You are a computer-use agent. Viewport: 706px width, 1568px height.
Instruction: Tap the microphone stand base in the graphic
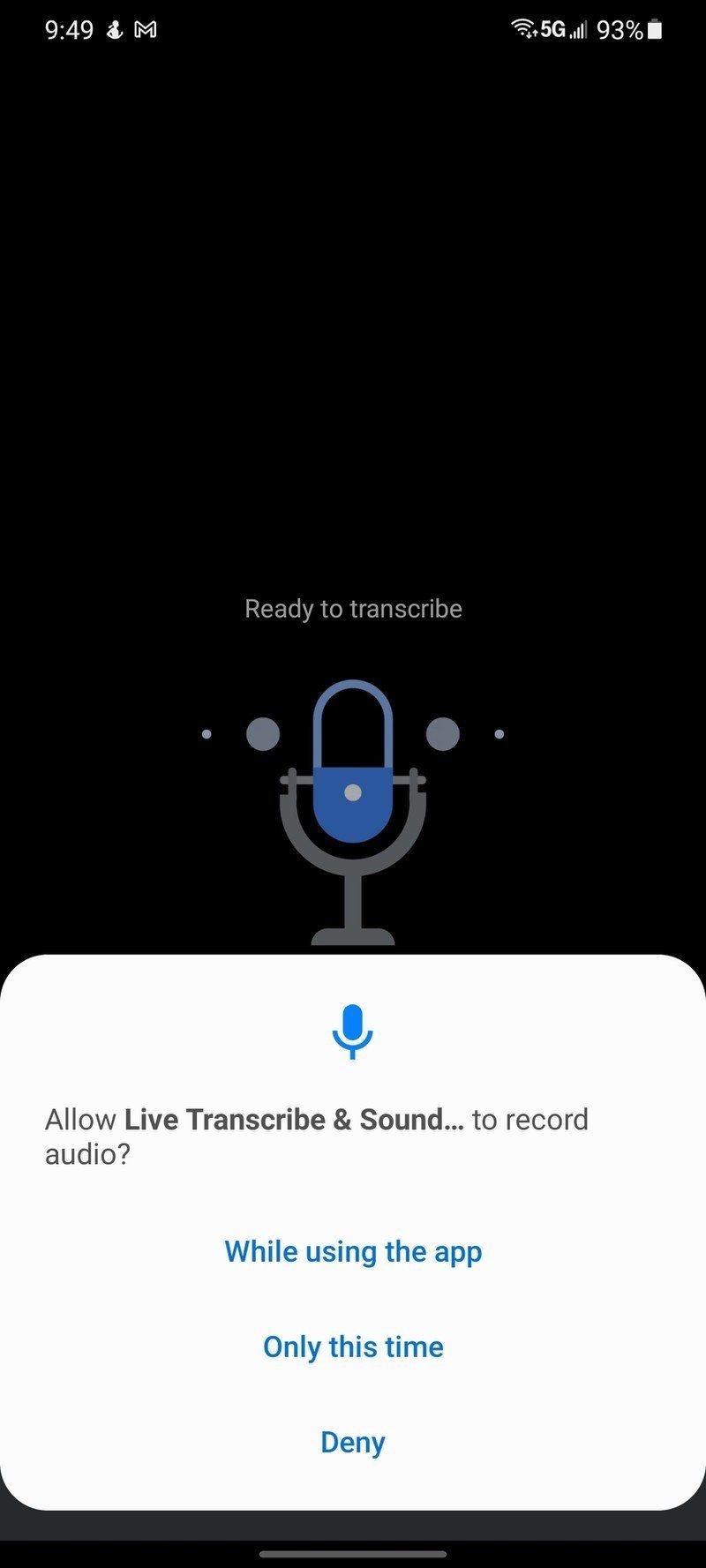click(x=353, y=933)
